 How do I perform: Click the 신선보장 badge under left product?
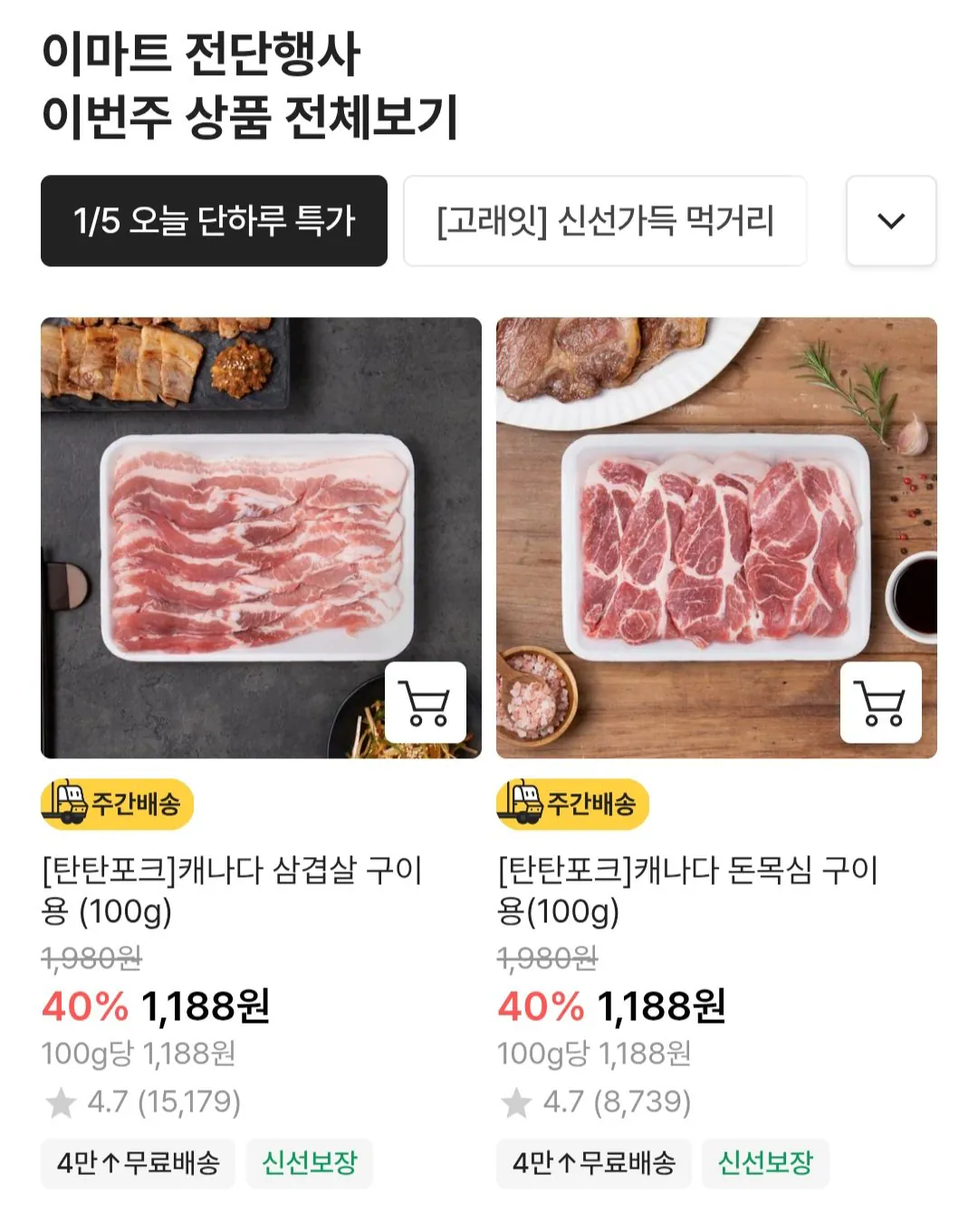[x=312, y=1164]
